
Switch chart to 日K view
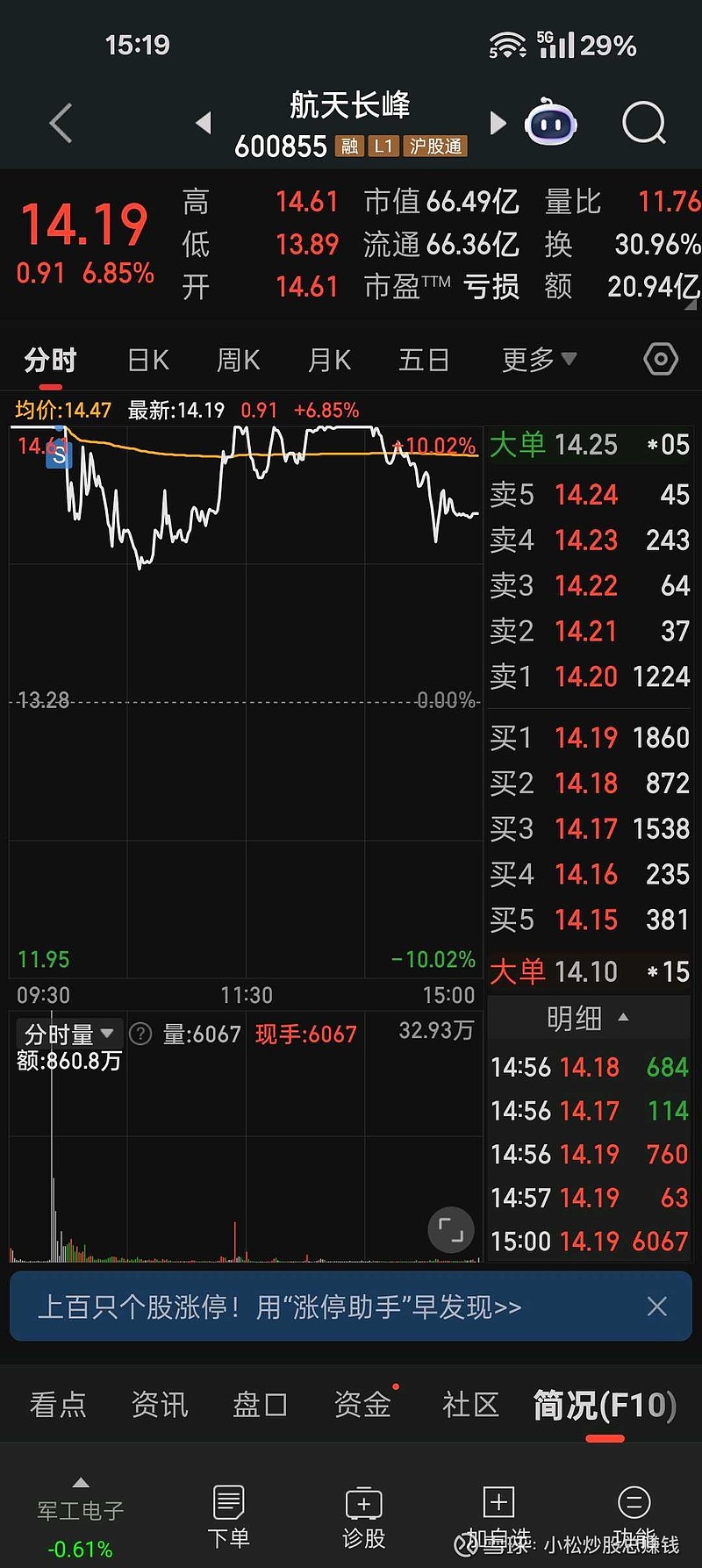pyautogui.click(x=148, y=360)
